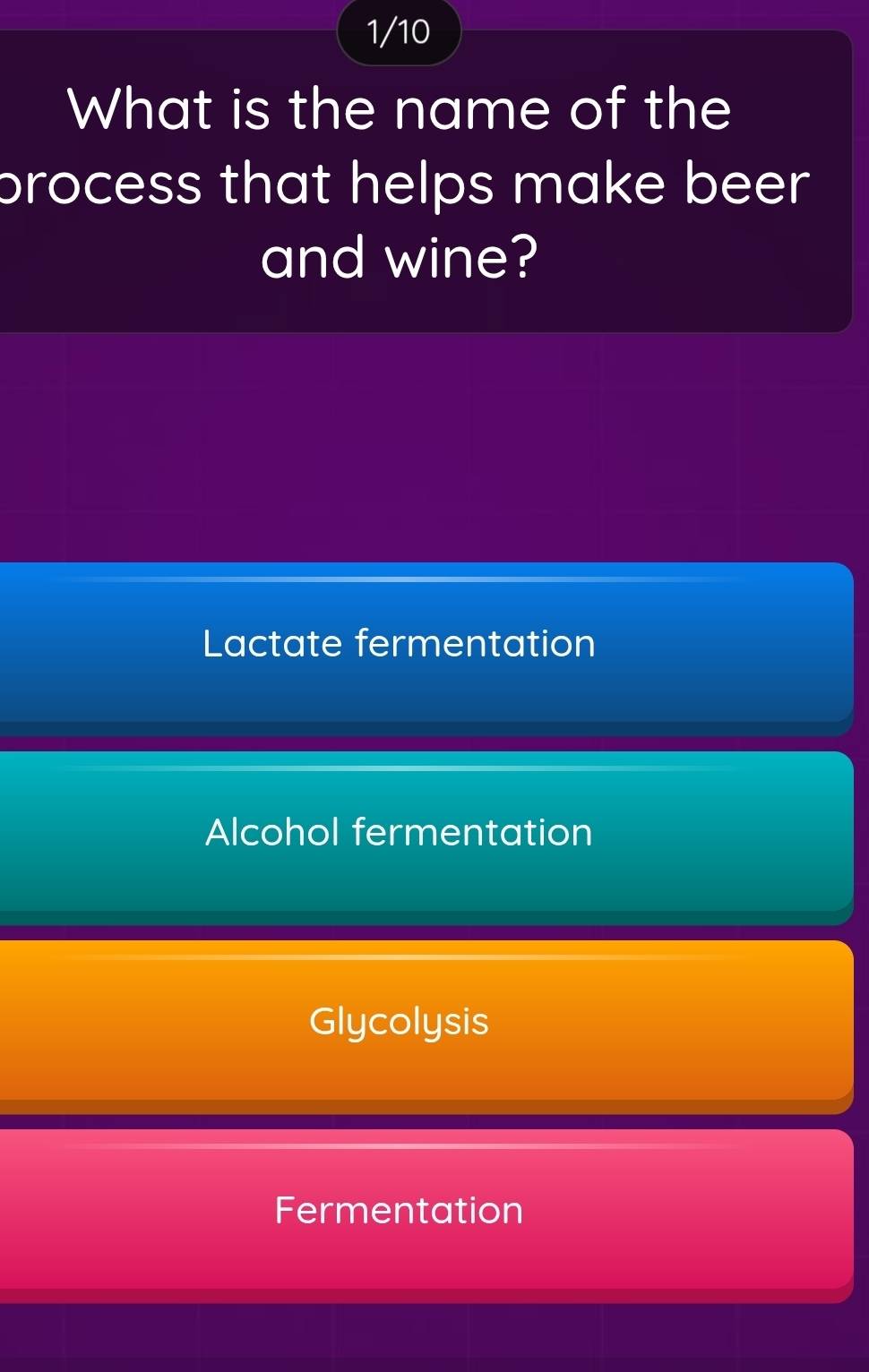Click the "1/10" question progress indicator
This screenshot has height=1372, width=869.
[x=400, y=33]
